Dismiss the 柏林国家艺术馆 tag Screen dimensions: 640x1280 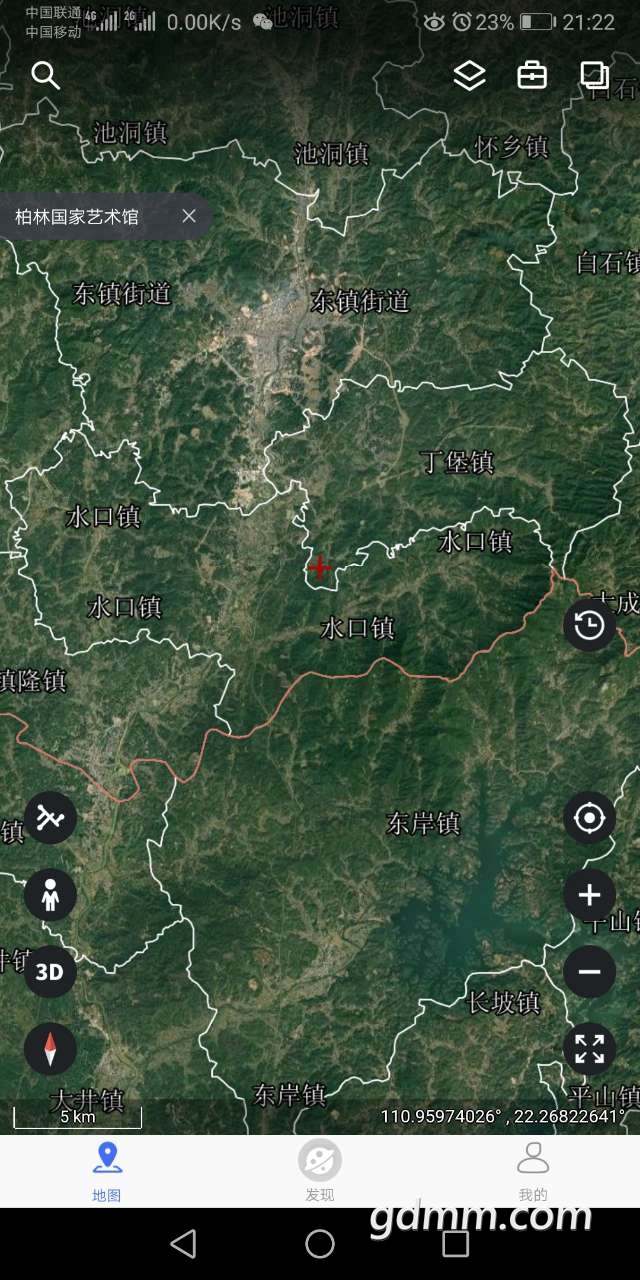click(189, 216)
